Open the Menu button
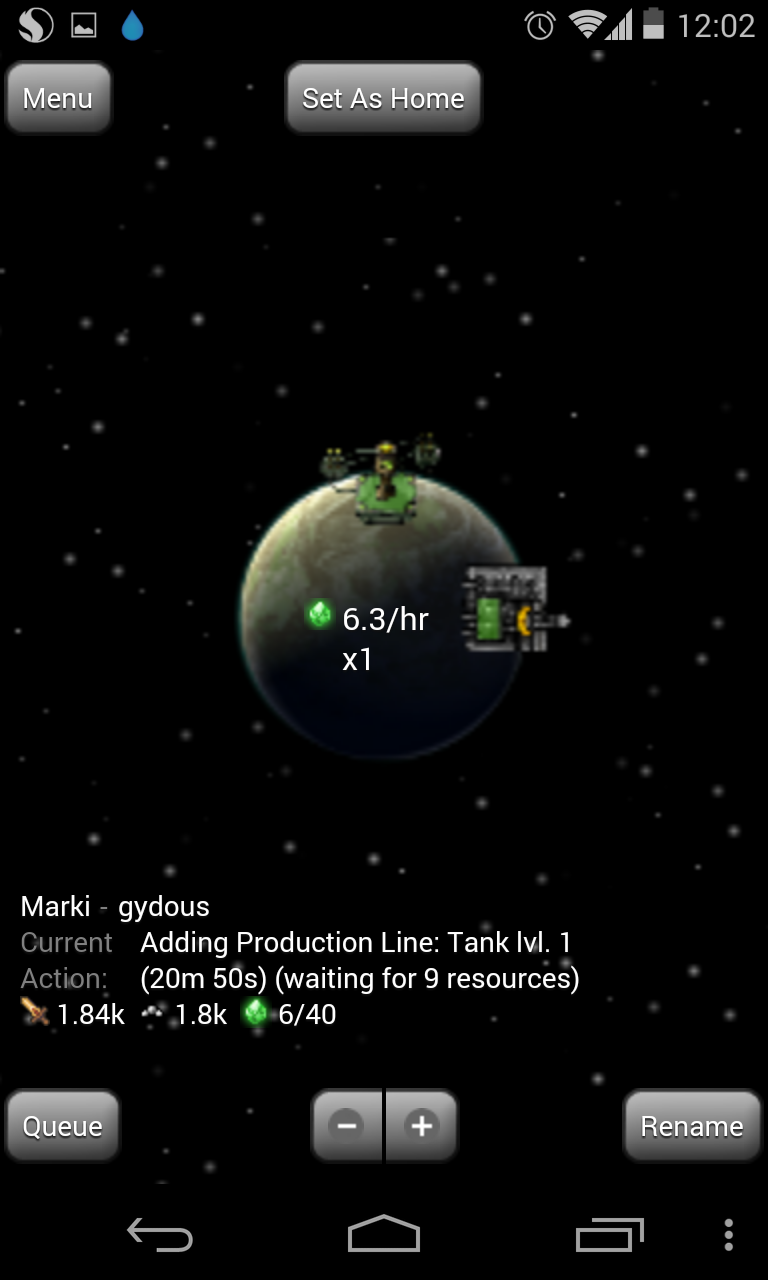This screenshot has width=768, height=1280. [58, 98]
